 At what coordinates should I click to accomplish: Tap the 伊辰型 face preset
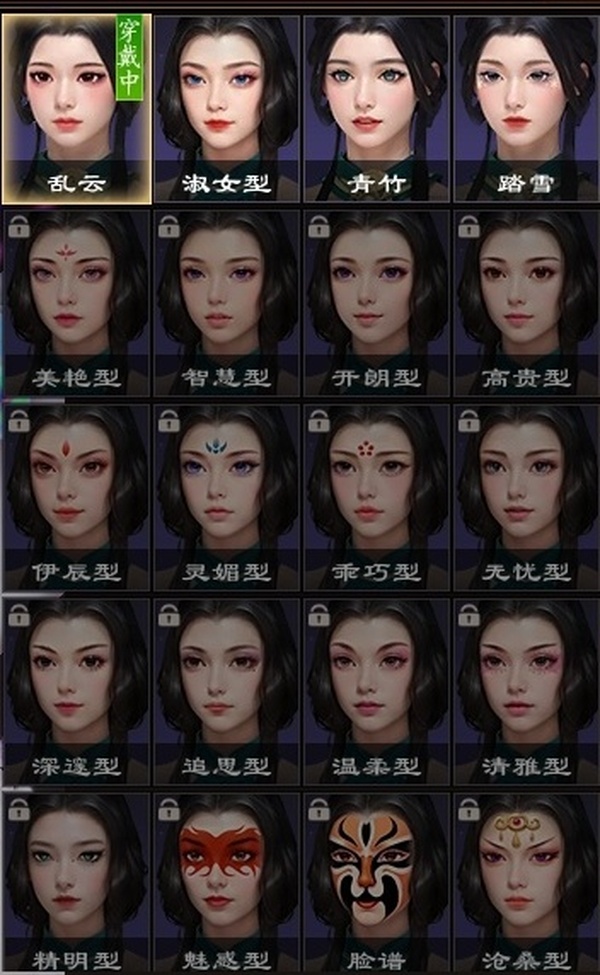pyautogui.click(x=76, y=497)
